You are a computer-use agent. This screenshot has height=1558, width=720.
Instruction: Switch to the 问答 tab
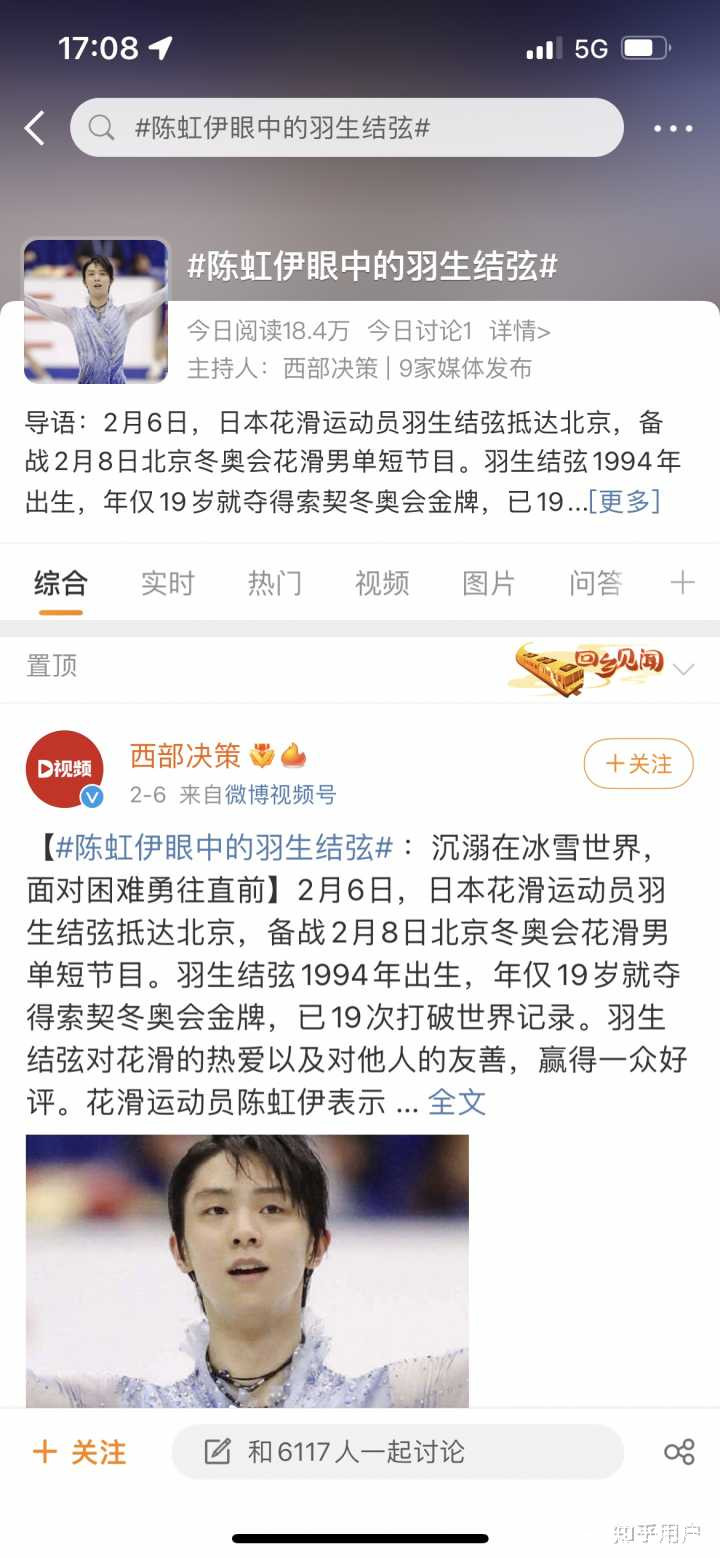595,583
